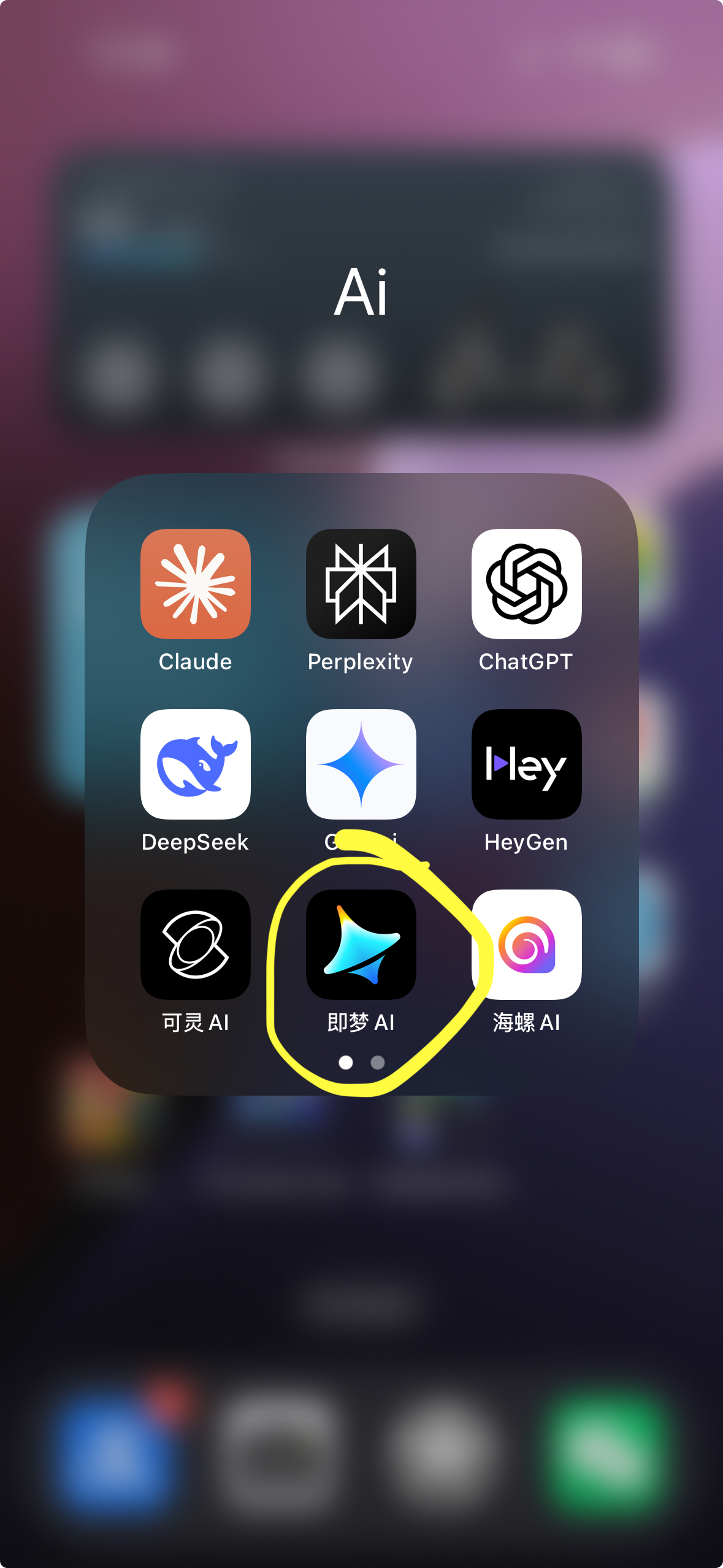Tap the Ai folder title
The height and width of the screenshot is (1568, 723).
[361, 293]
